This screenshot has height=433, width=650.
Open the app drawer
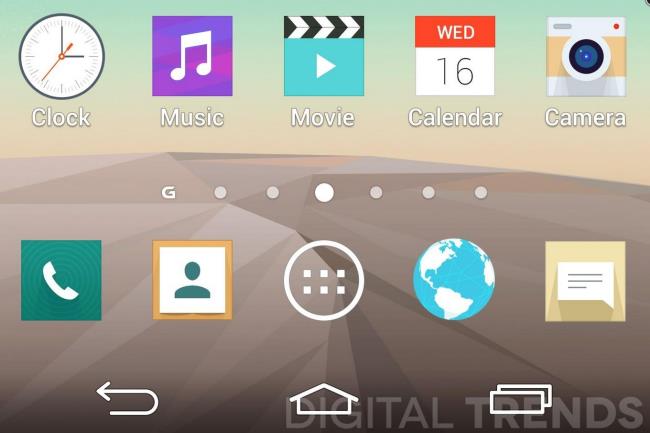point(323,281)
